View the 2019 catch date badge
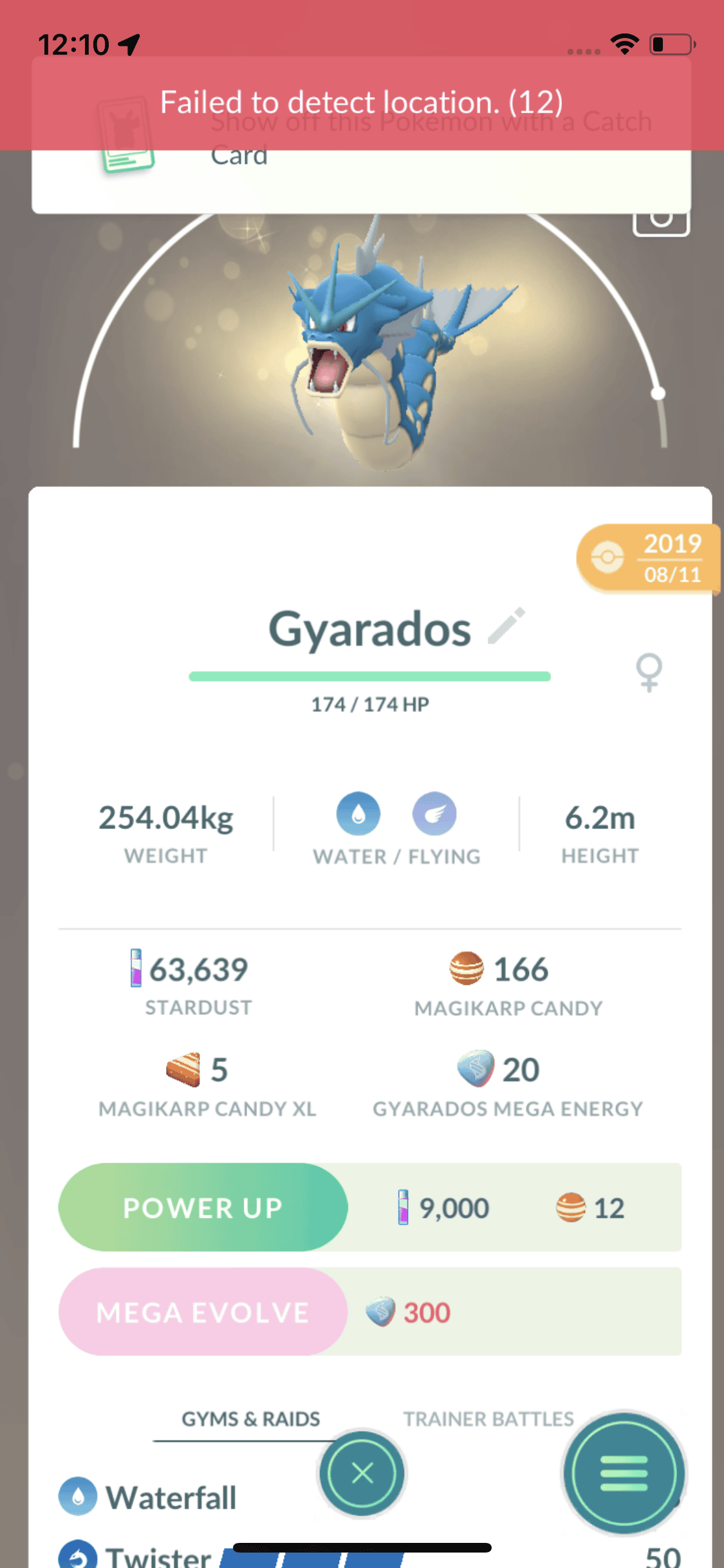 point(649,558)
